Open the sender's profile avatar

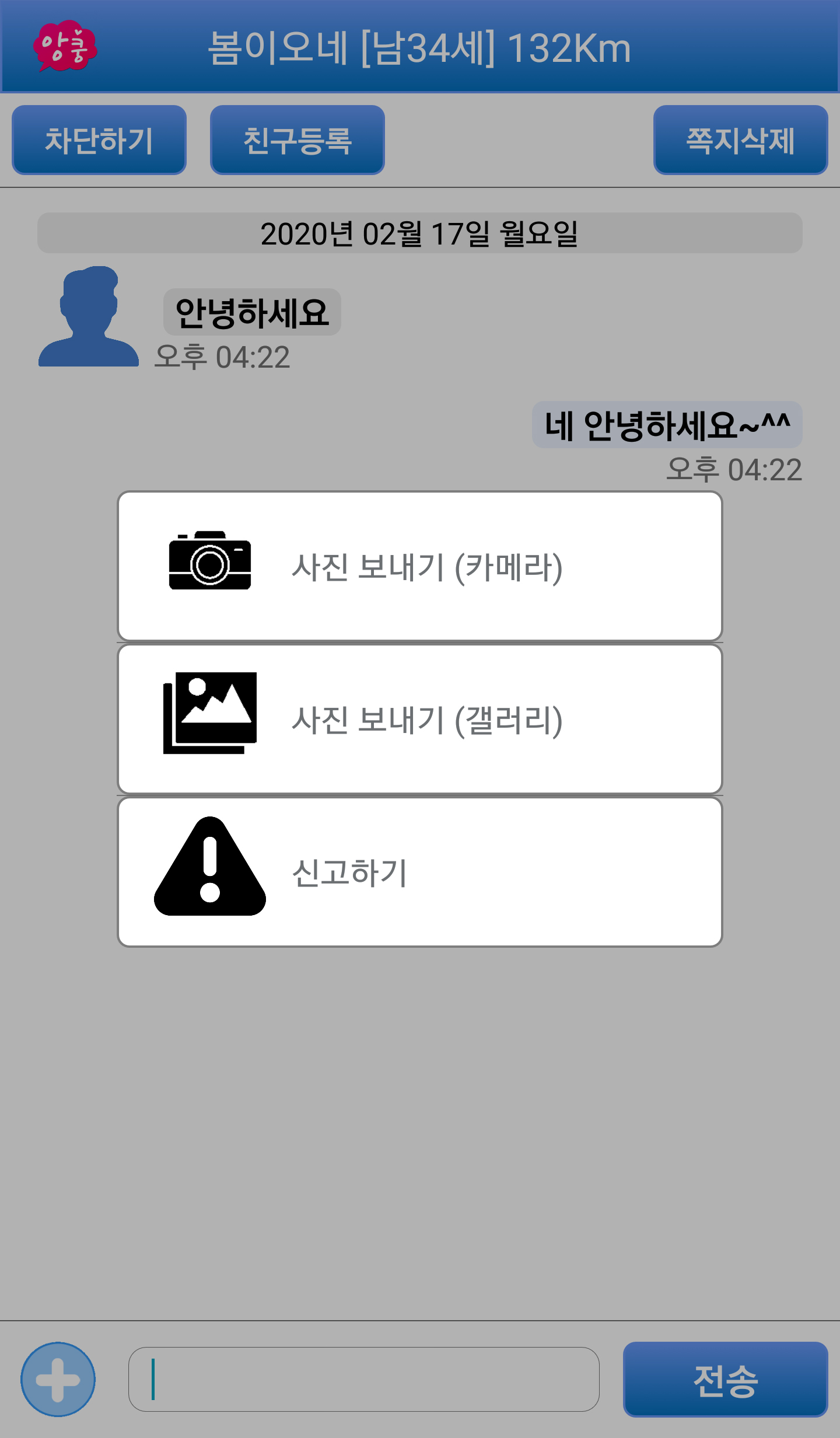[89, 316]
